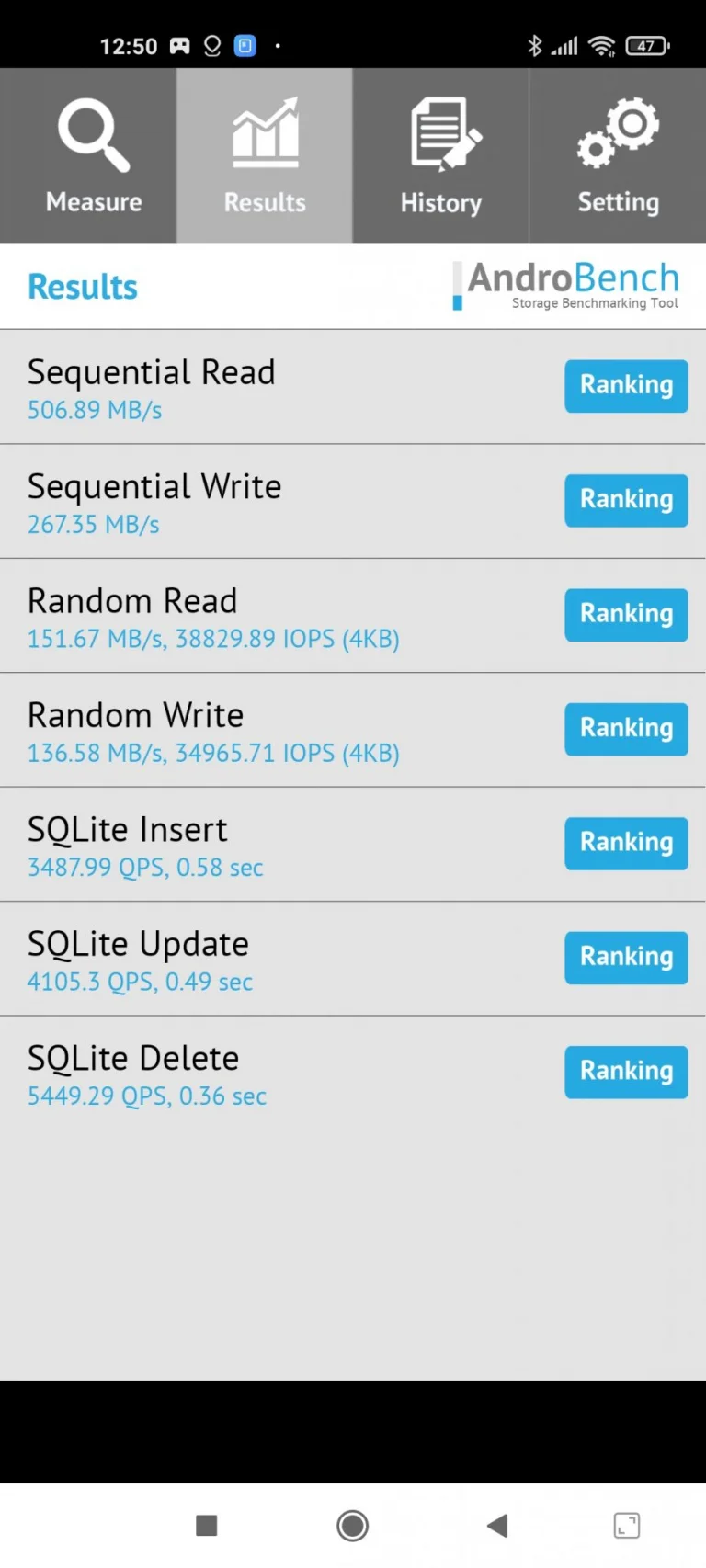This screenshot has width=706, height=1568.
Task: Tap the system back button
Action: pos(497,1526)
